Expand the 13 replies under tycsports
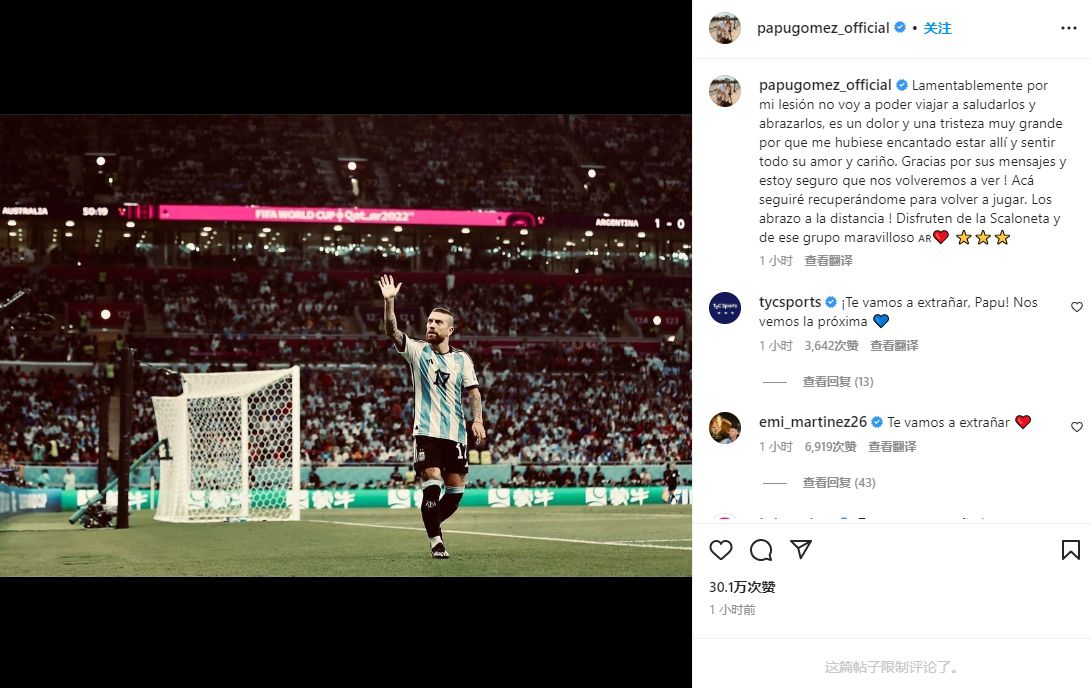This screenshot has width=1091, height=688. [x=837, y=381]
